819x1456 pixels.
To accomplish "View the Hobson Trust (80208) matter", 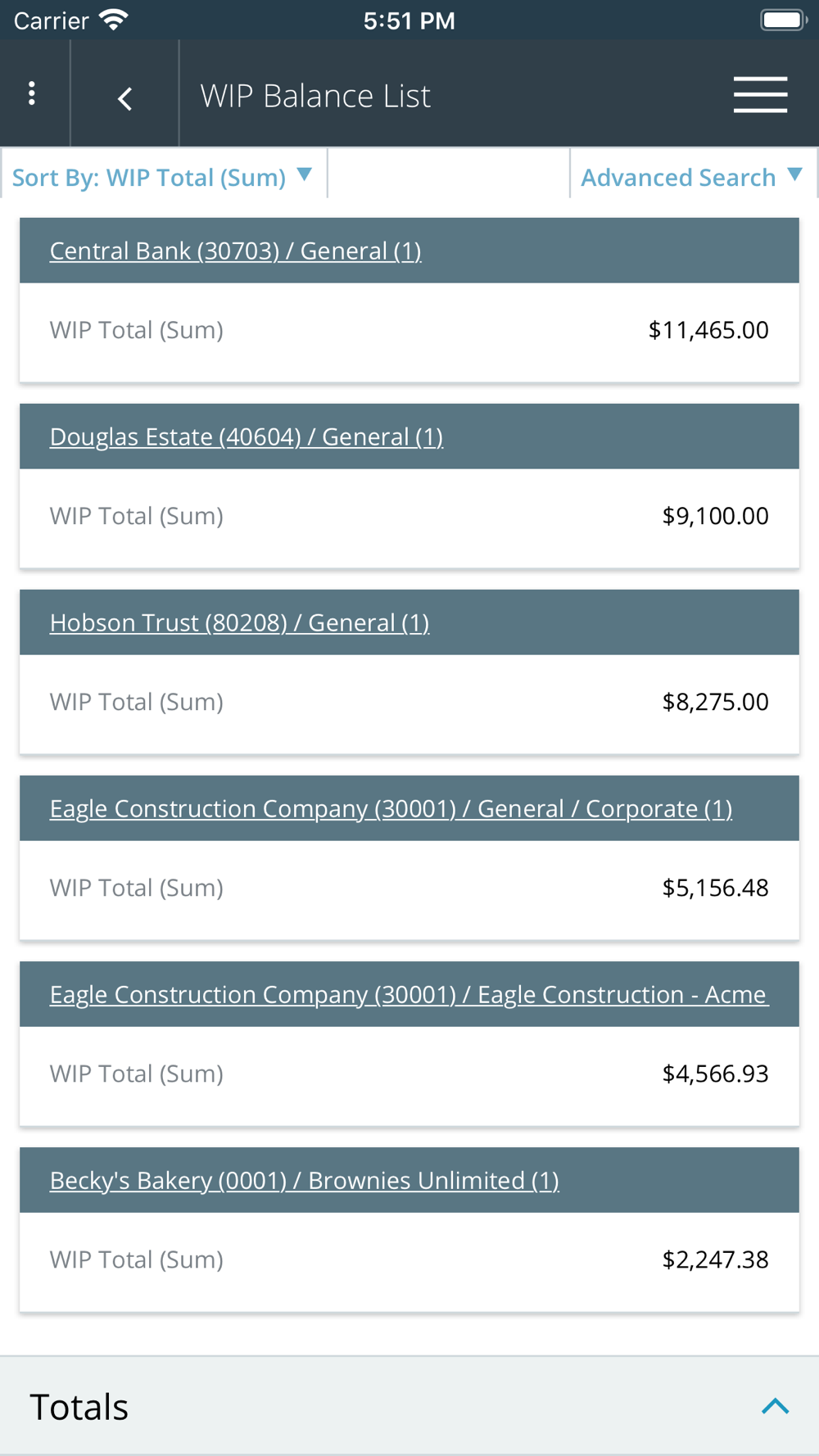I will click(x=239, y=622).
